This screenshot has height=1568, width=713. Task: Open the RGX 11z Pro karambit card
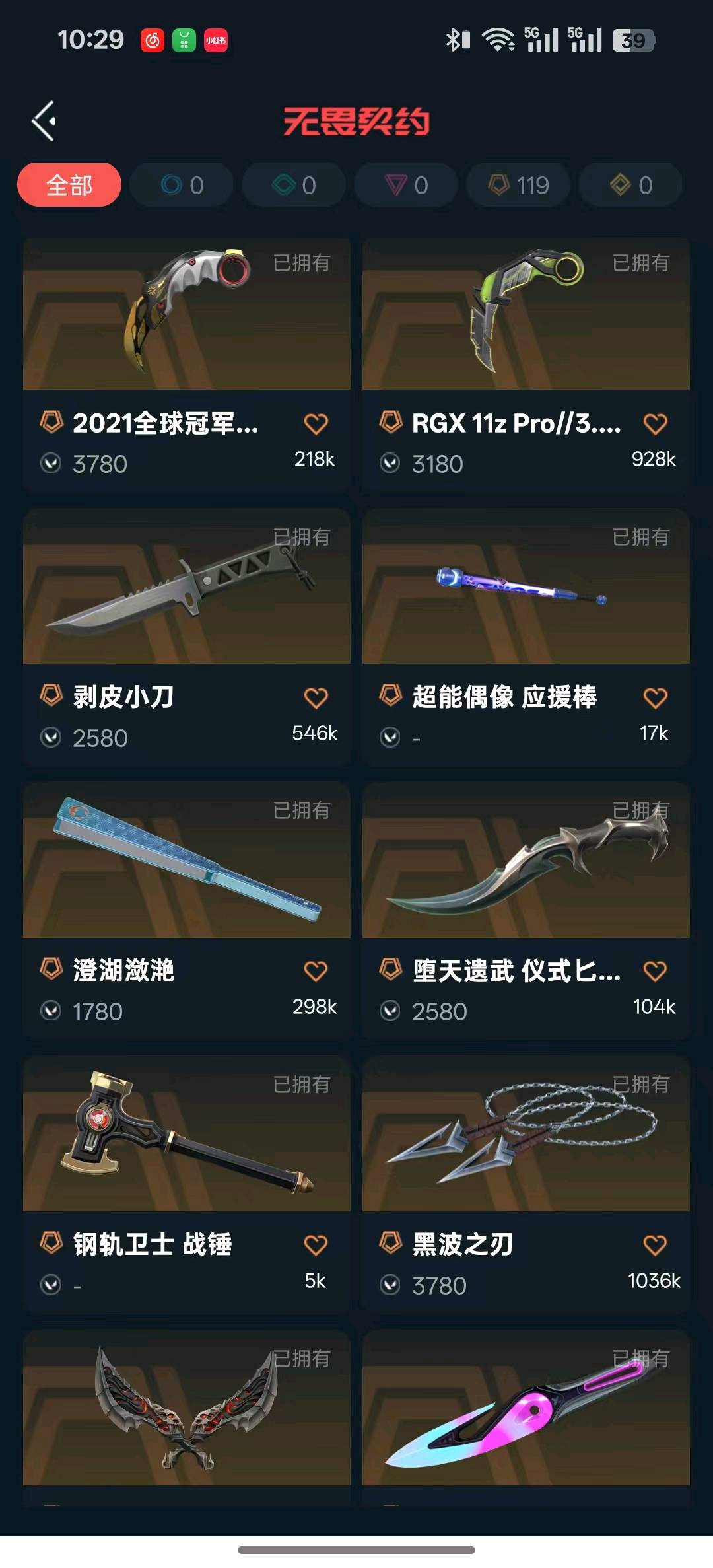[526, 365]
